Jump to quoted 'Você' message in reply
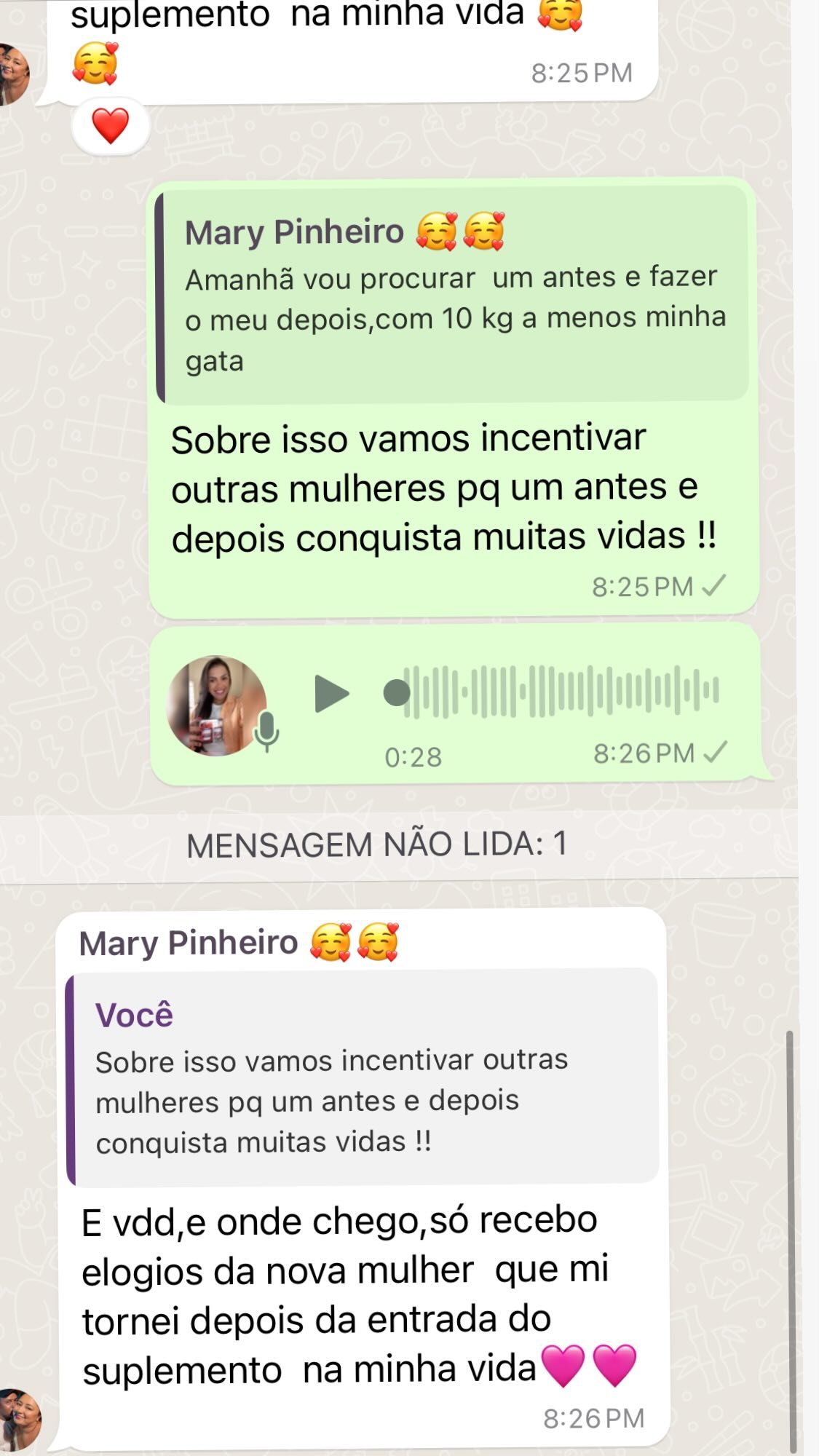Viewport: 819px width, 1456px height. click(x=362, y=1076)
